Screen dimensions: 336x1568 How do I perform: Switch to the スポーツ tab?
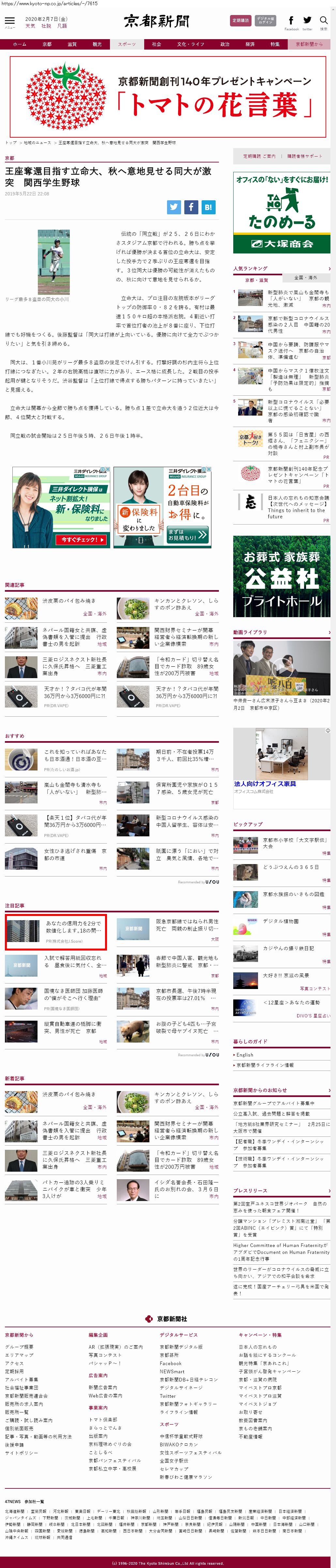pyautogui.click(x=127, y=44)
